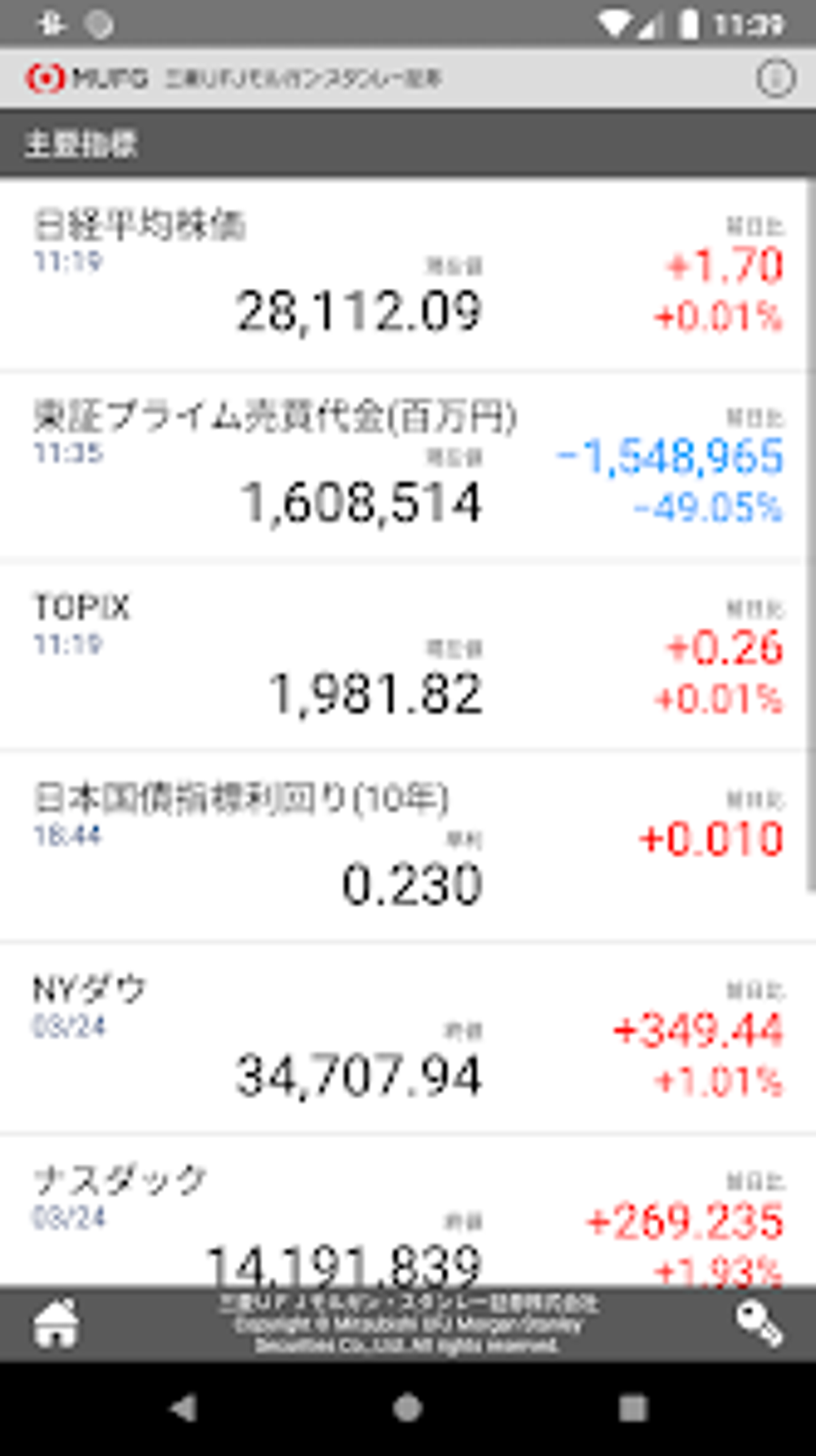Screen dimensions: 816x1456
Task: Tap the system recent apps button
Action: pos(632,1408)
